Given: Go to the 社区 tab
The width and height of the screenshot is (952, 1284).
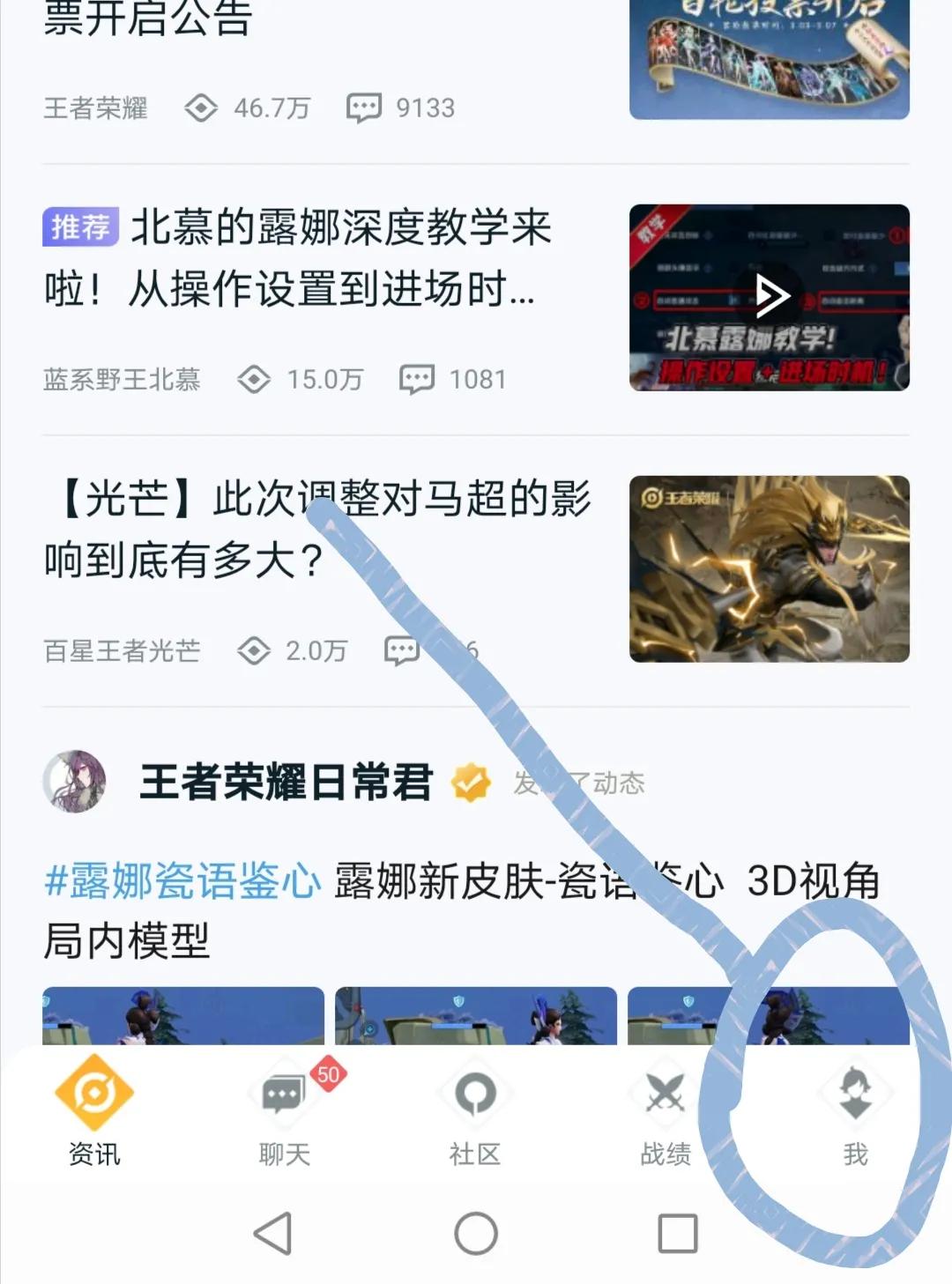Looking at the screenshot, I should 475,1110.
